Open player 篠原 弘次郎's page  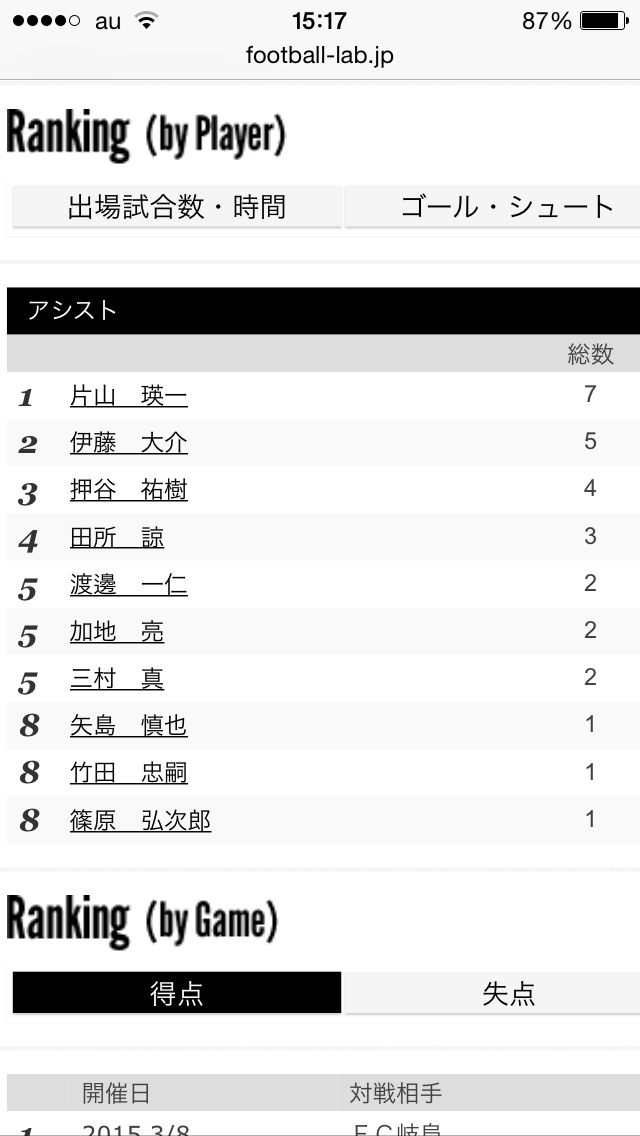pyautogui.click(x=141, y=820)
